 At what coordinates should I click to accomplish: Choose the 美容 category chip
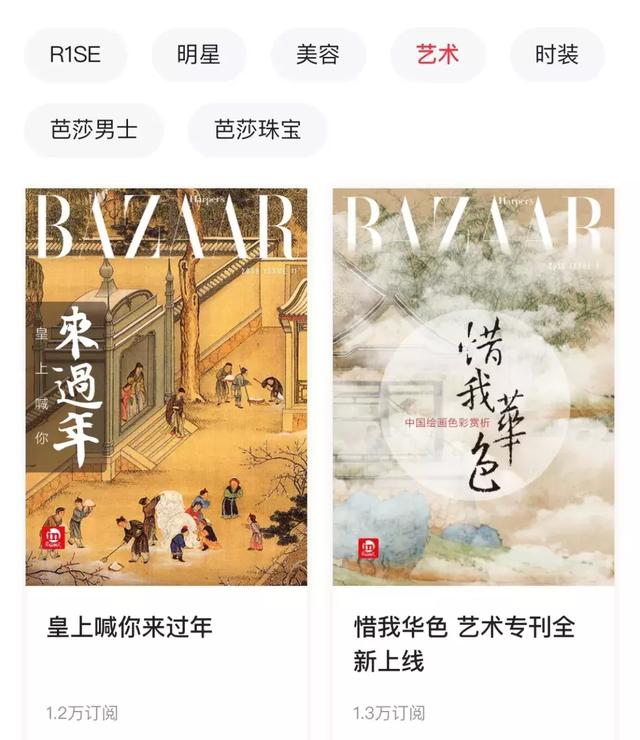click(x=318, y=54)
